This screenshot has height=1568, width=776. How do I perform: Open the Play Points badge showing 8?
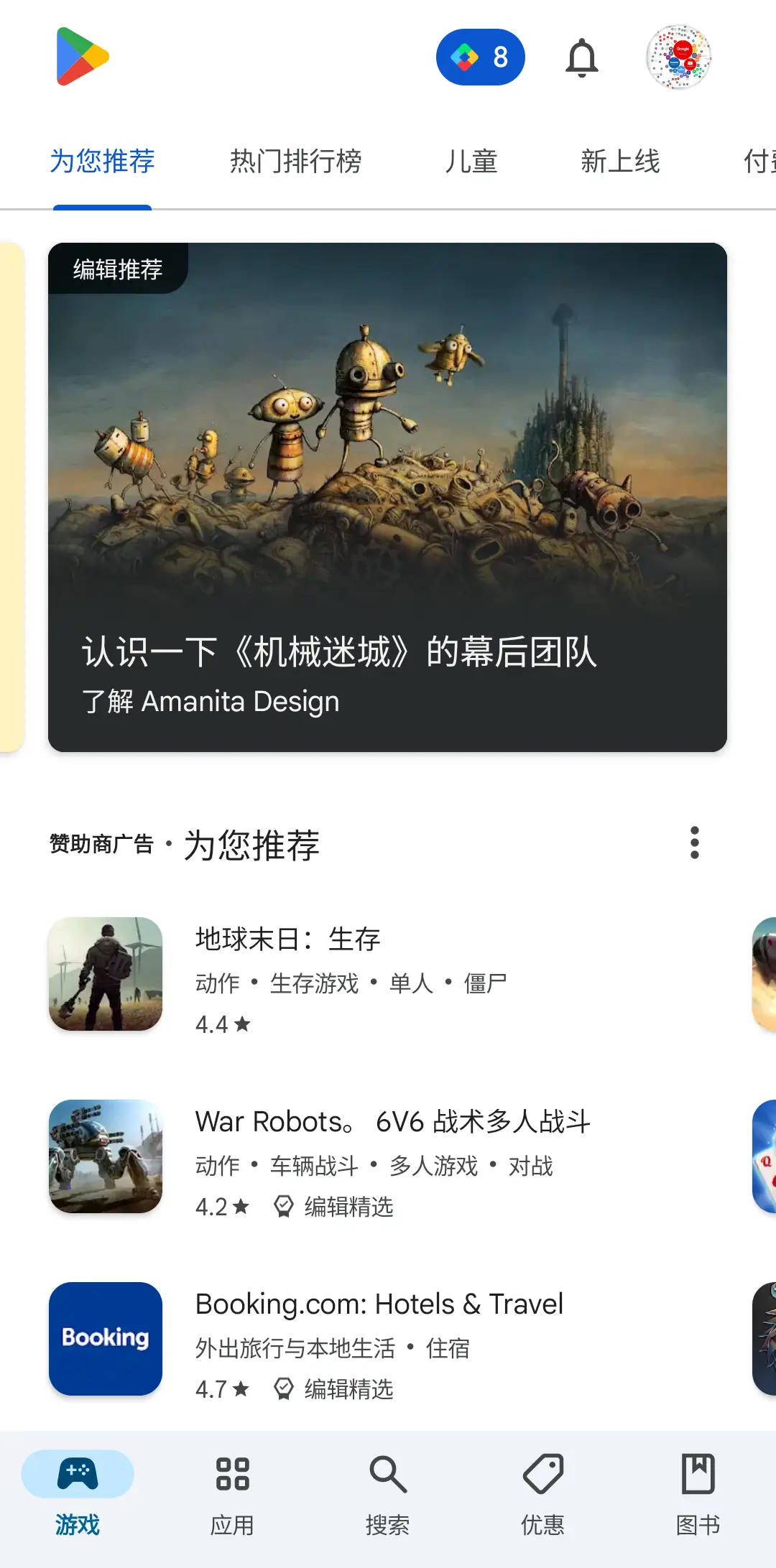pos(480,57)
